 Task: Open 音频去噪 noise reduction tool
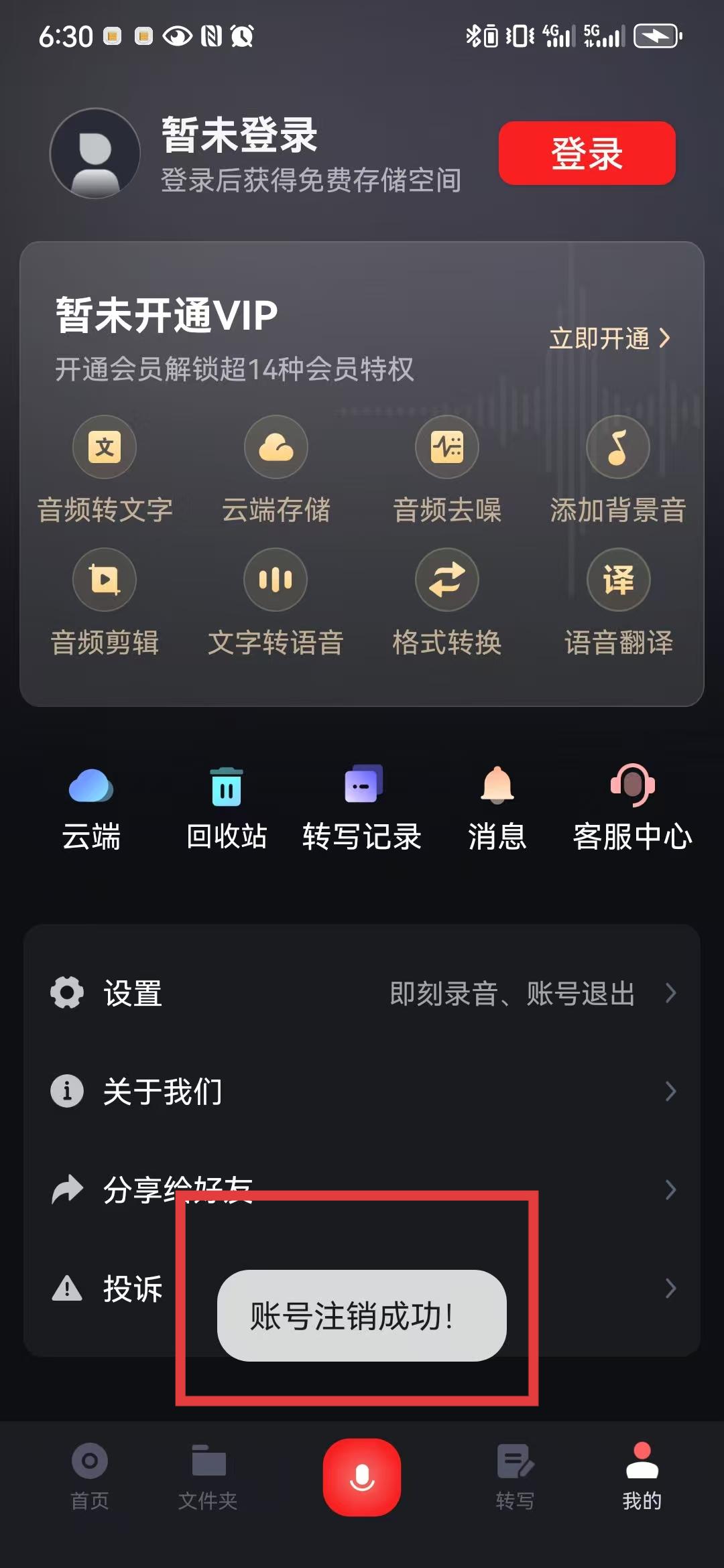coord(446,469)
